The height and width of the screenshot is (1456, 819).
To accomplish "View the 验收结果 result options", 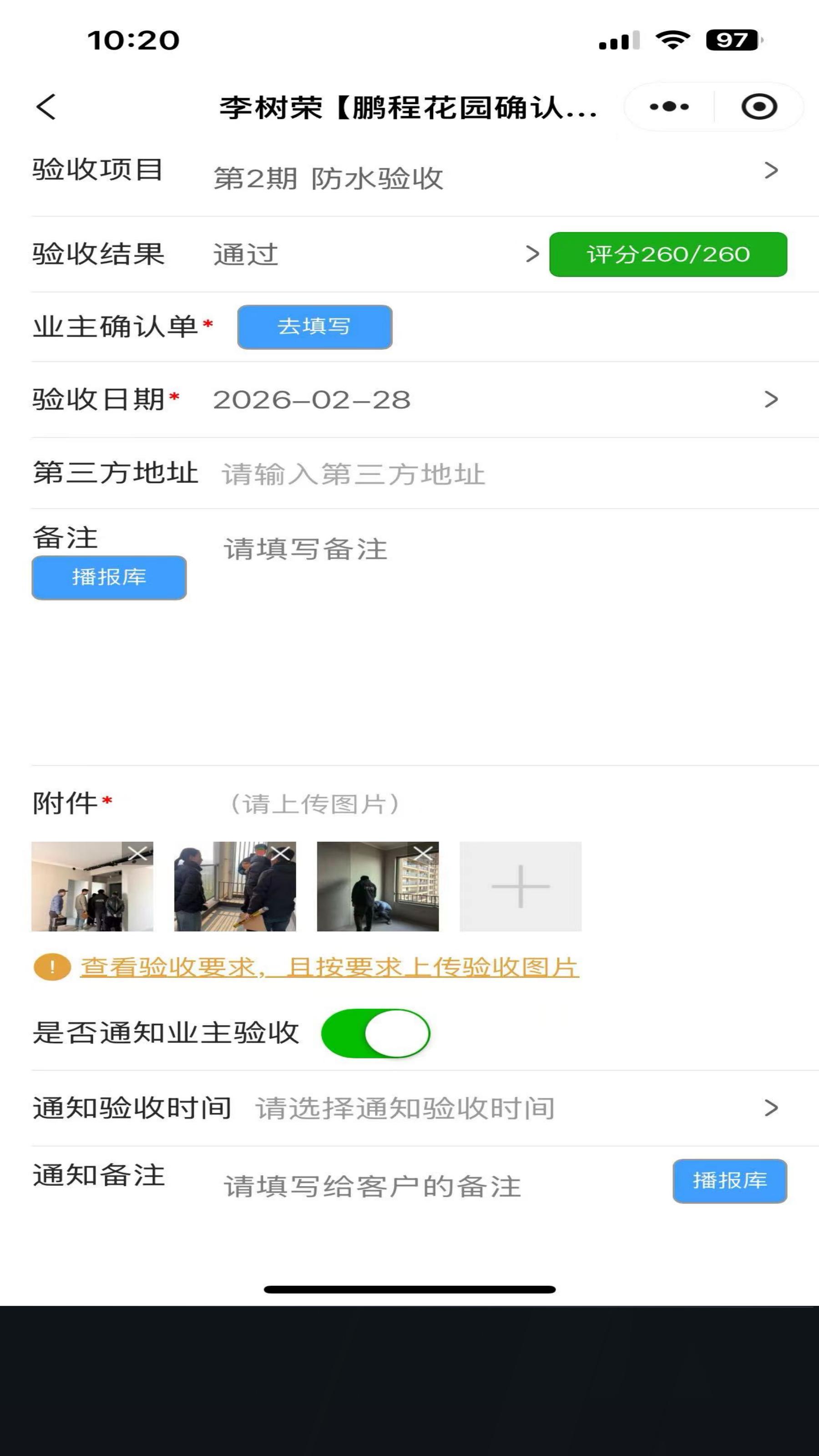I will [x=531, y=254].
